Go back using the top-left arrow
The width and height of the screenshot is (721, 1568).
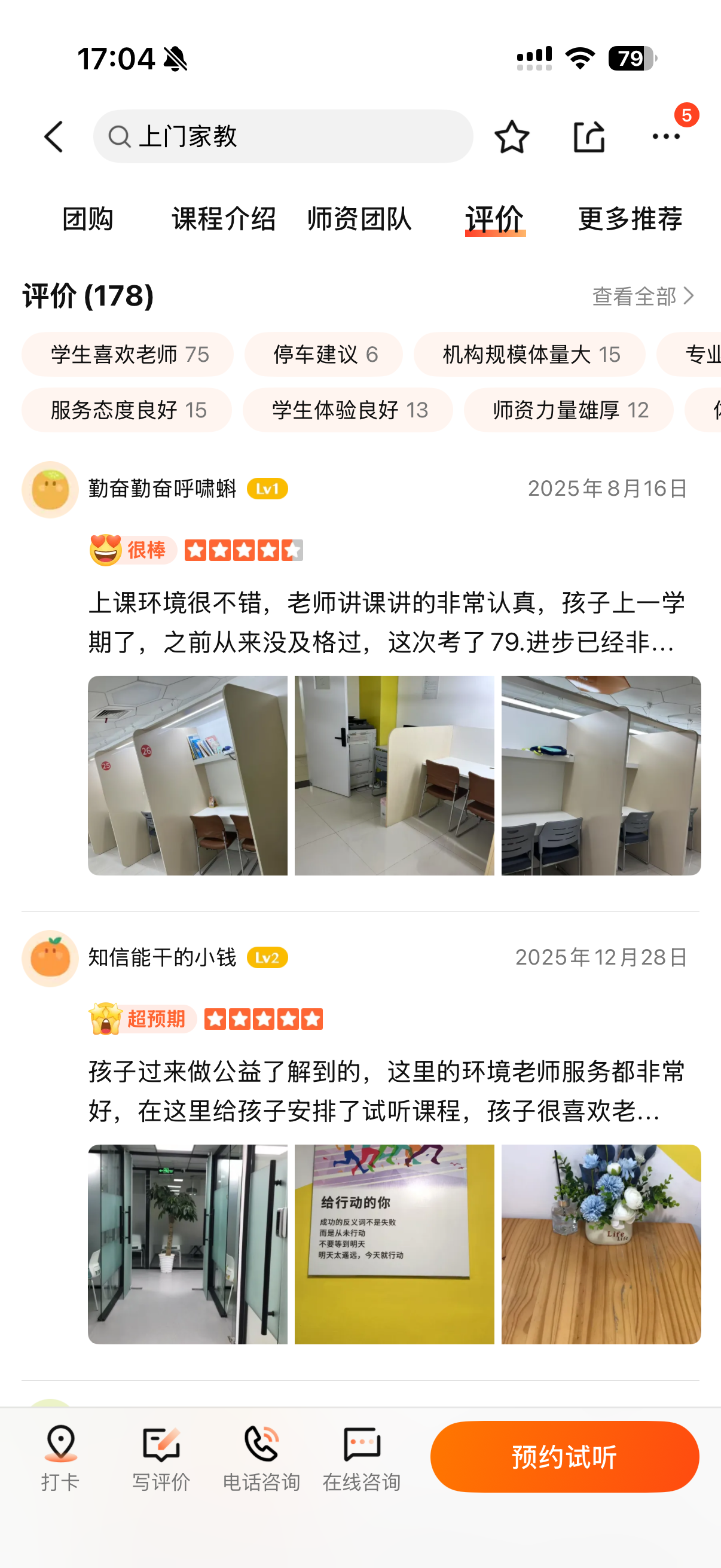click(x=54, y=136)
